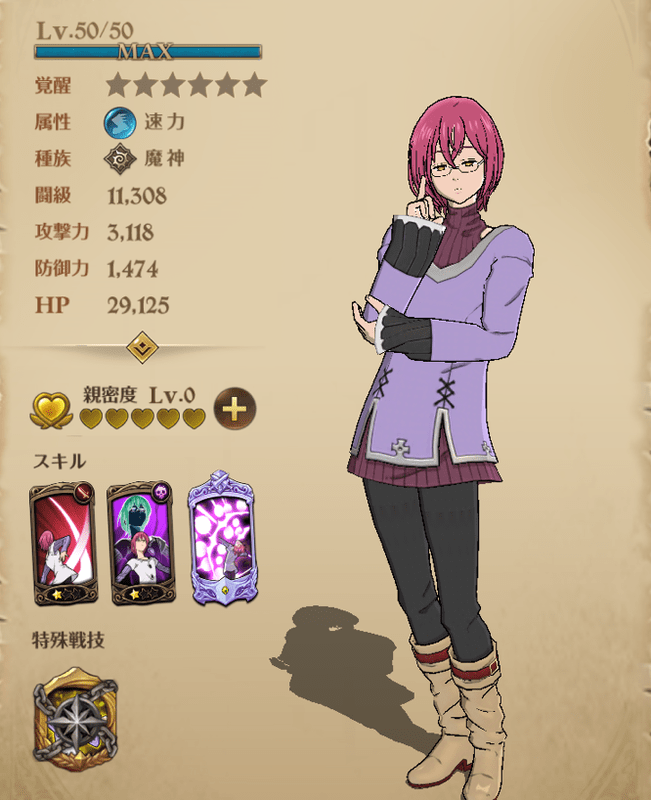
Task: Open the chained emblem under 特殊戦技
Action: click(x=74, y=717)
